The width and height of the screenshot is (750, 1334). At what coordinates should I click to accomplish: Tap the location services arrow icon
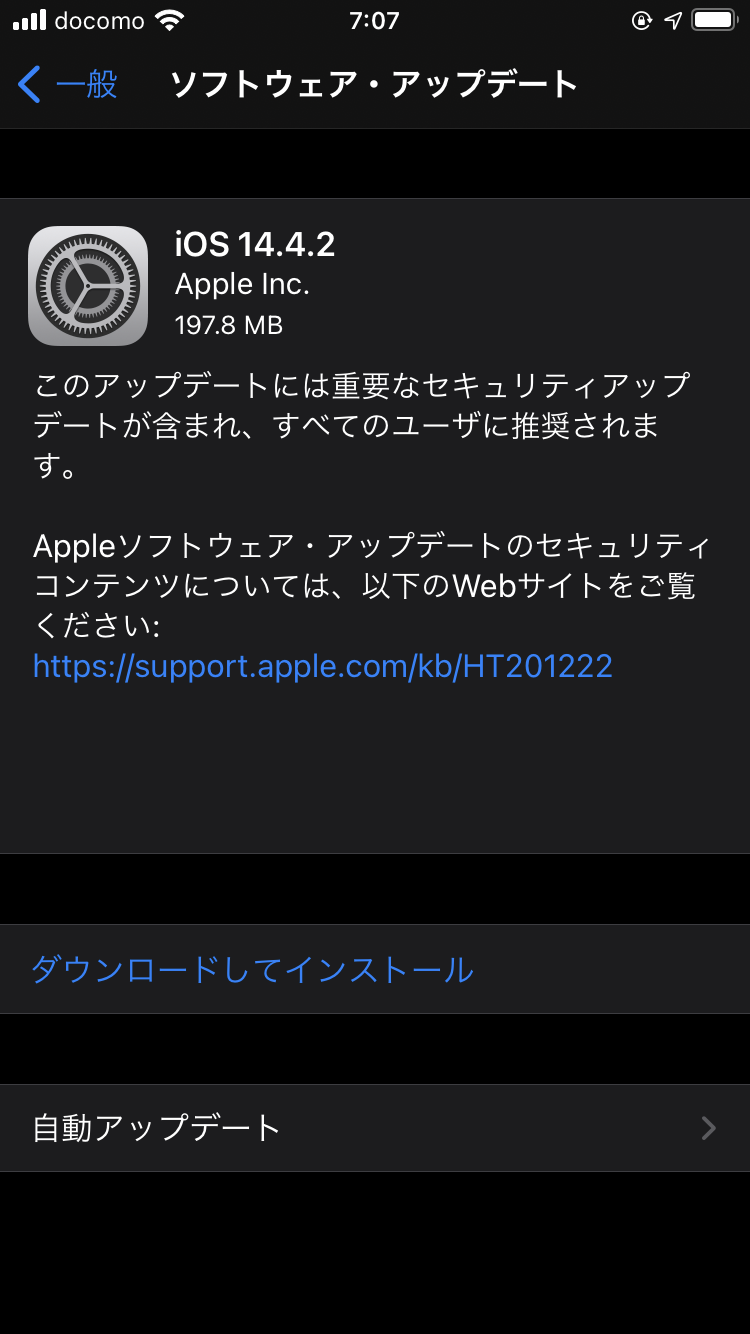tap(672, 18)
